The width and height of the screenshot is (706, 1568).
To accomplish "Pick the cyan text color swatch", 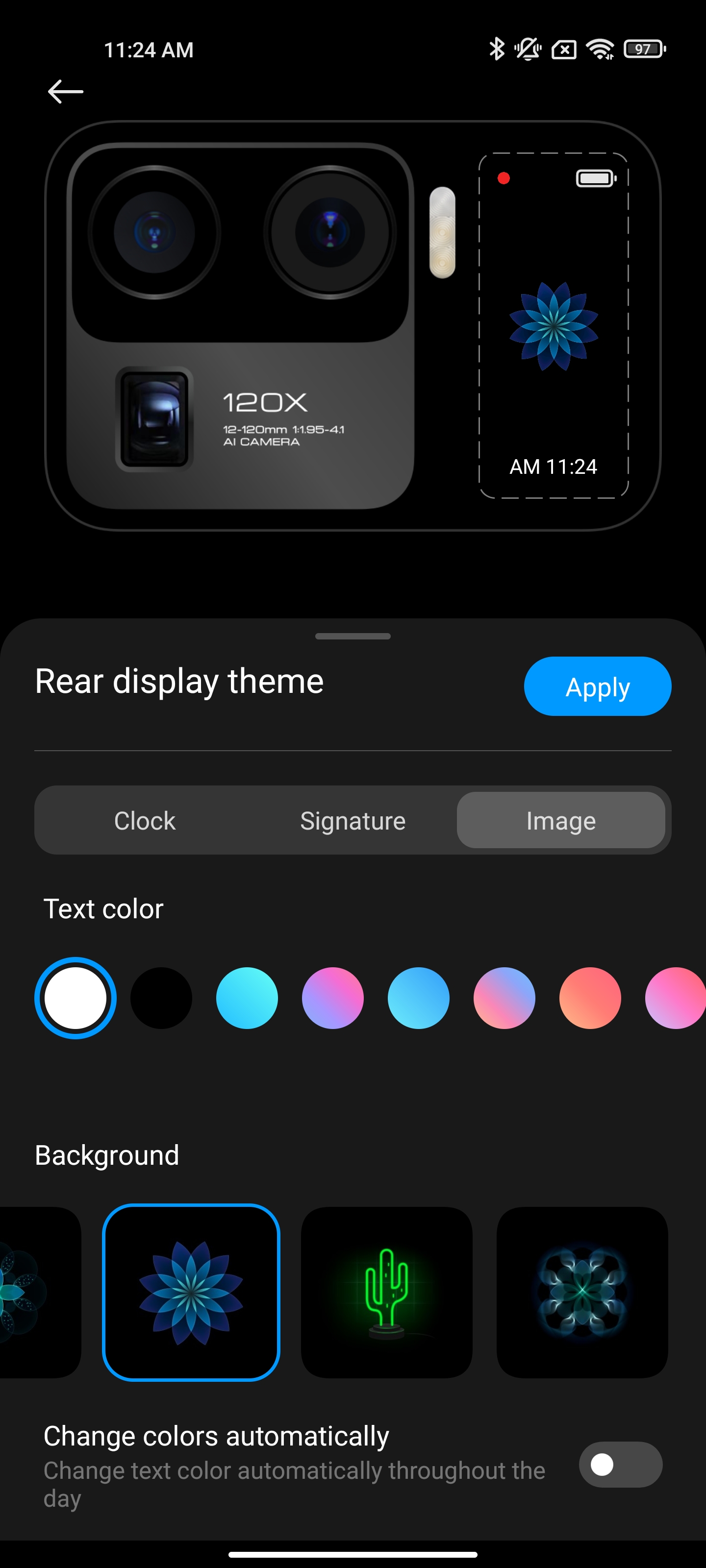I will tap(247, 998).
